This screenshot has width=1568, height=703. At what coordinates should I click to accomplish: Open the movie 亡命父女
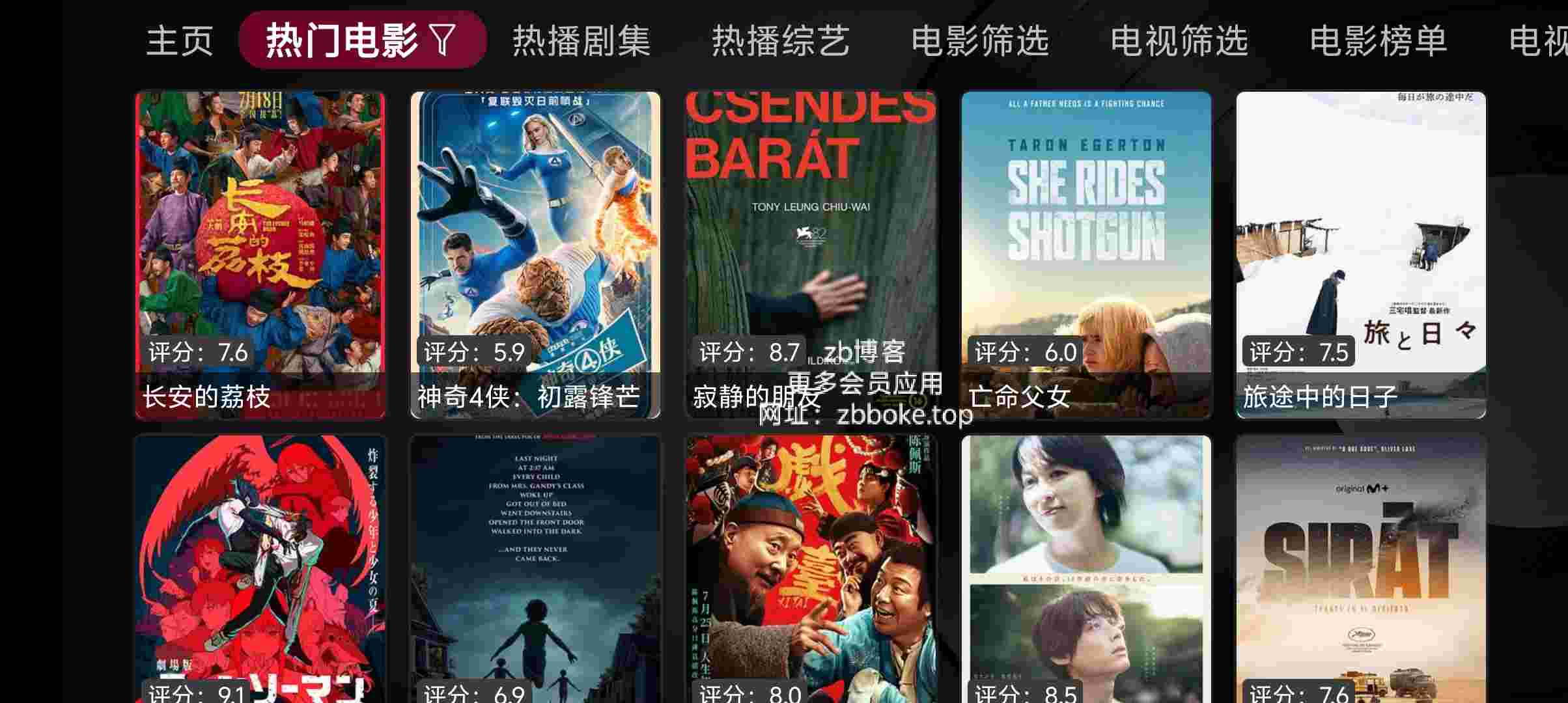pyautogui.click(x=1086, y=254)
